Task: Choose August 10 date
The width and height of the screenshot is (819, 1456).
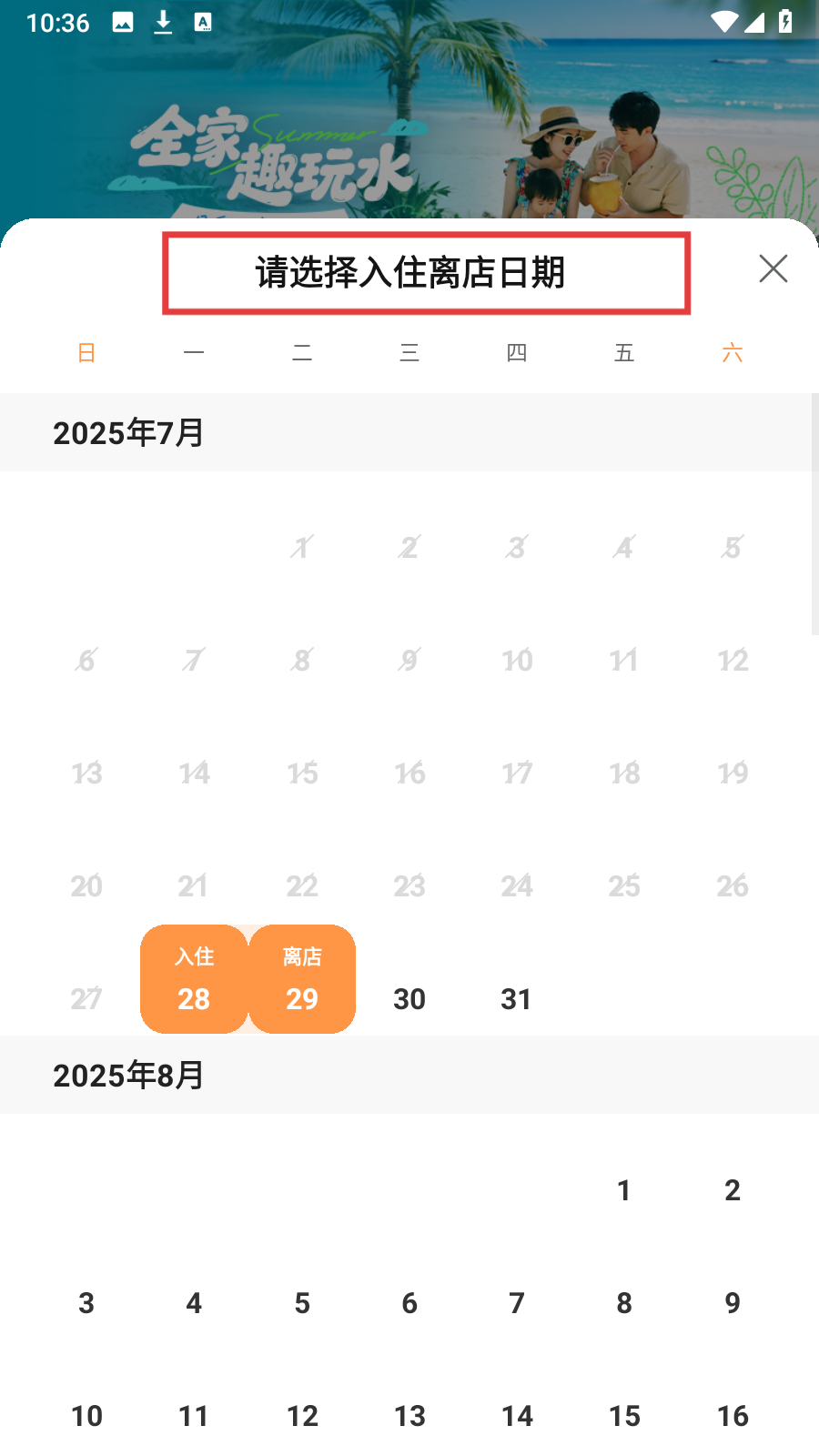Action: [86, 1416]
